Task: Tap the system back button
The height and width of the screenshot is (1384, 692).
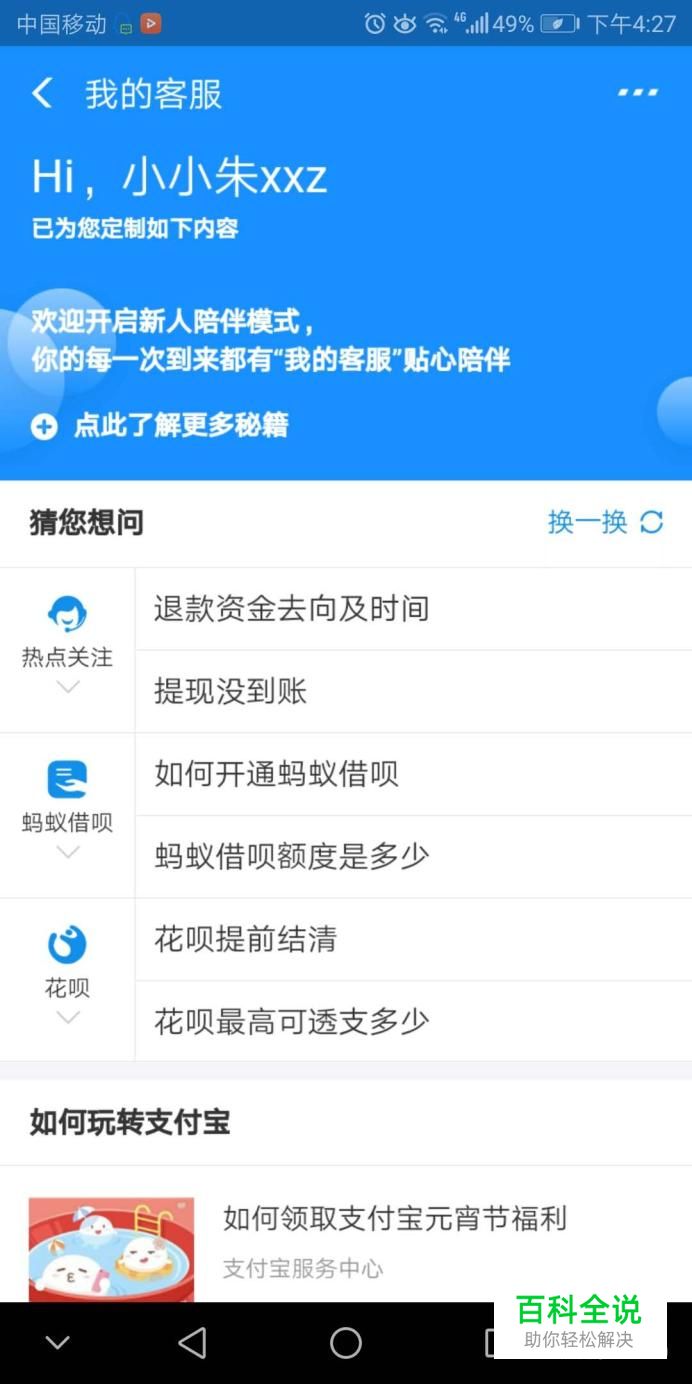Action: (x=191, y=1343)
